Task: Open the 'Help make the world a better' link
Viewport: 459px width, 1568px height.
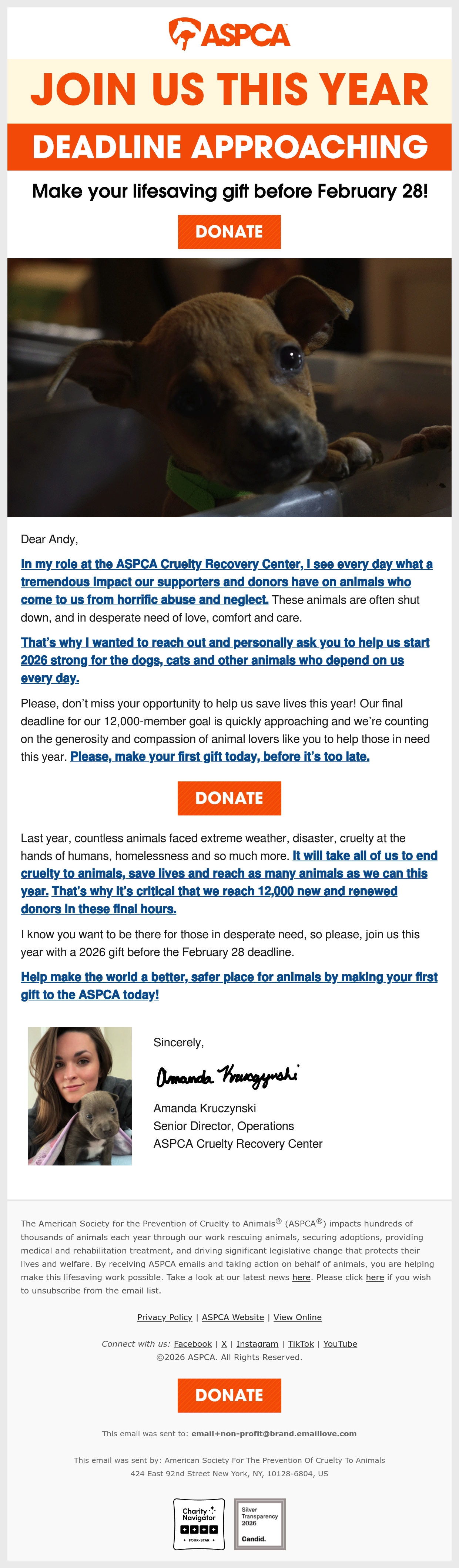Action: point(229,986)
